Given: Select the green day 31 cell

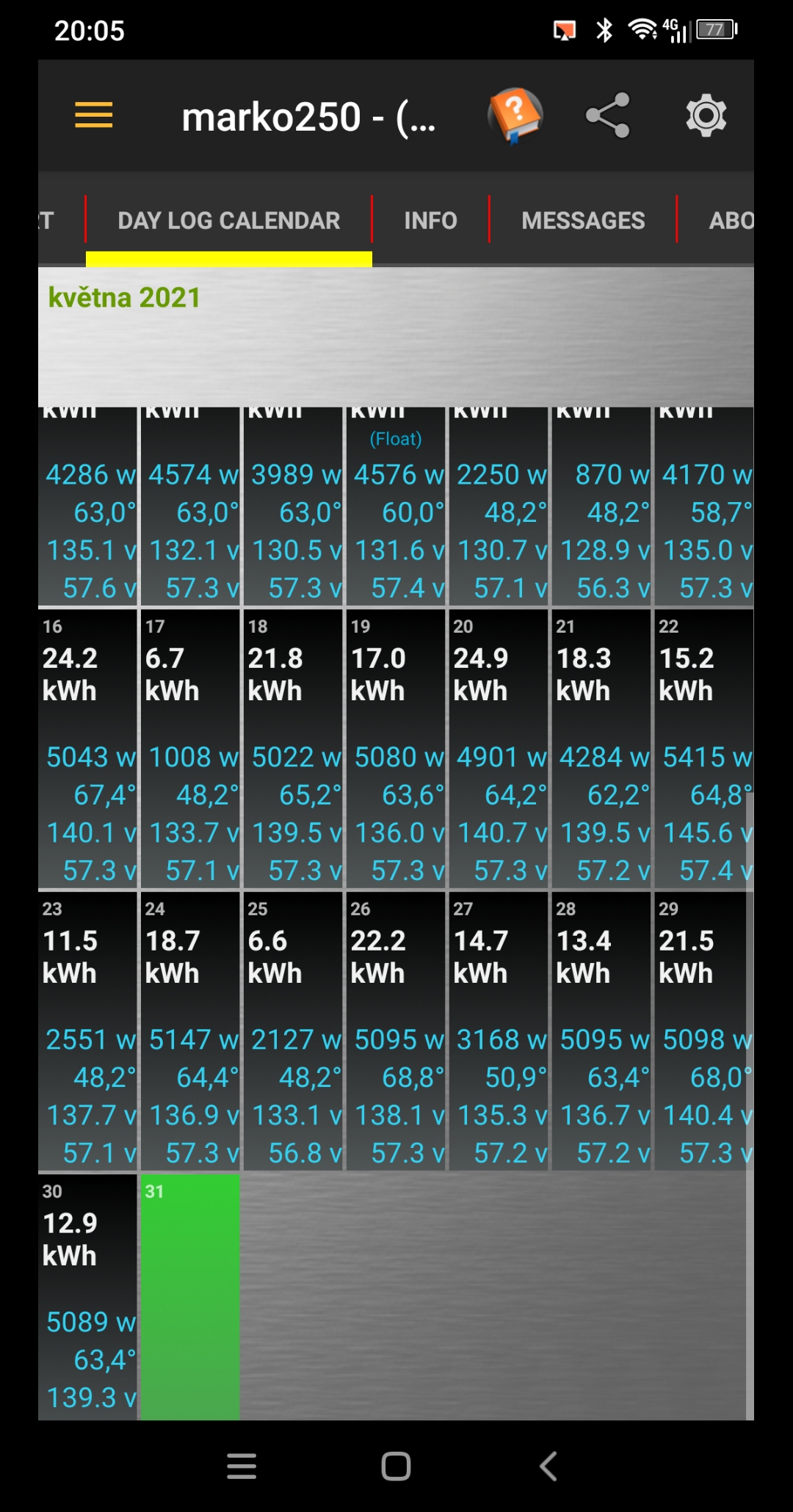Looking at the screenshot, I should click(x=190, y=1295).
